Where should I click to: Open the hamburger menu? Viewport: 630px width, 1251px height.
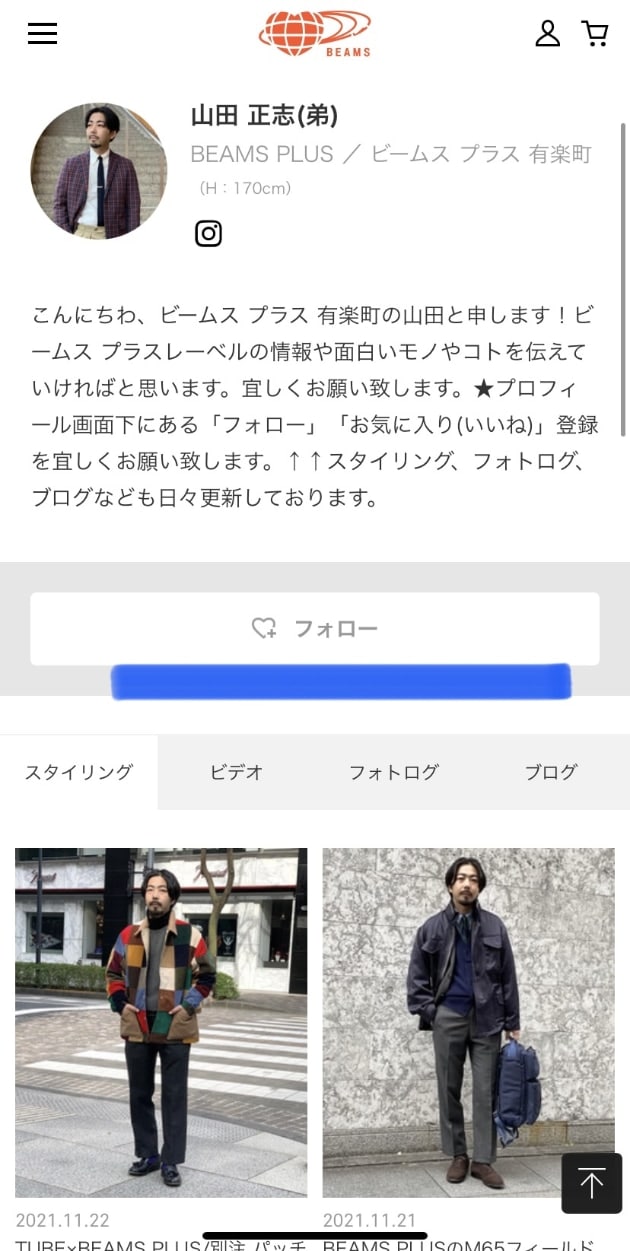pos(42,34)
